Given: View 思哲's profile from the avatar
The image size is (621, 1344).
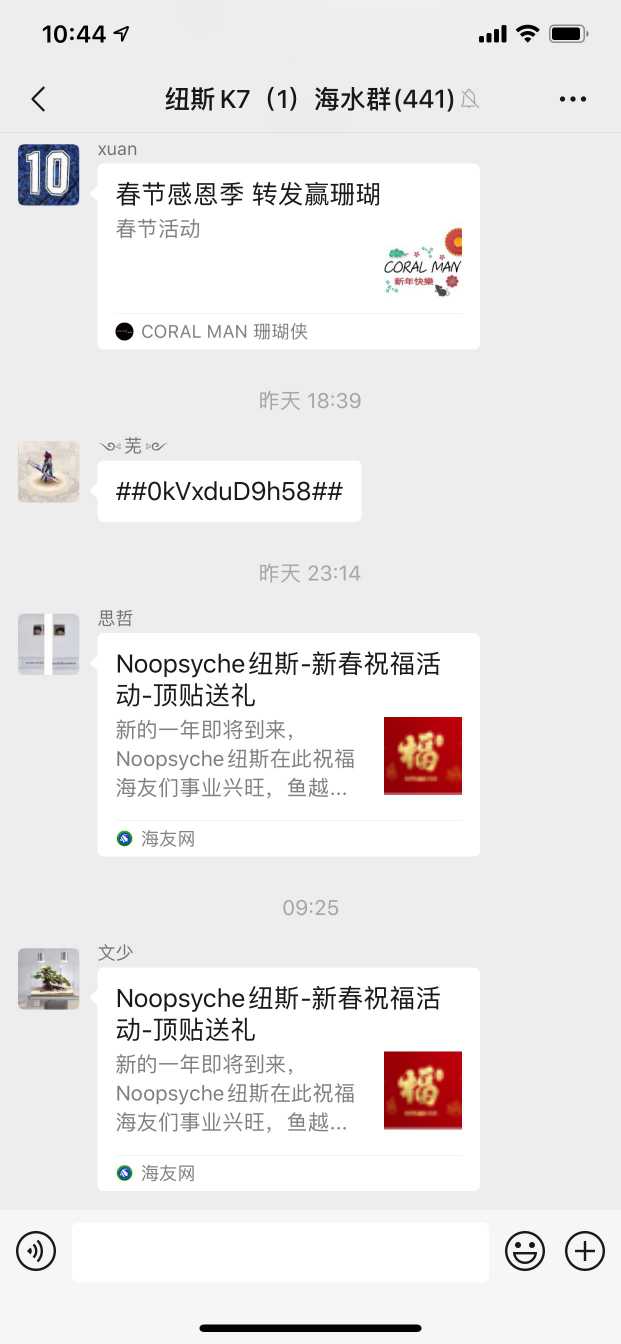Looking at the screenshot, I should pyautogui.click(x=48, y=644).
